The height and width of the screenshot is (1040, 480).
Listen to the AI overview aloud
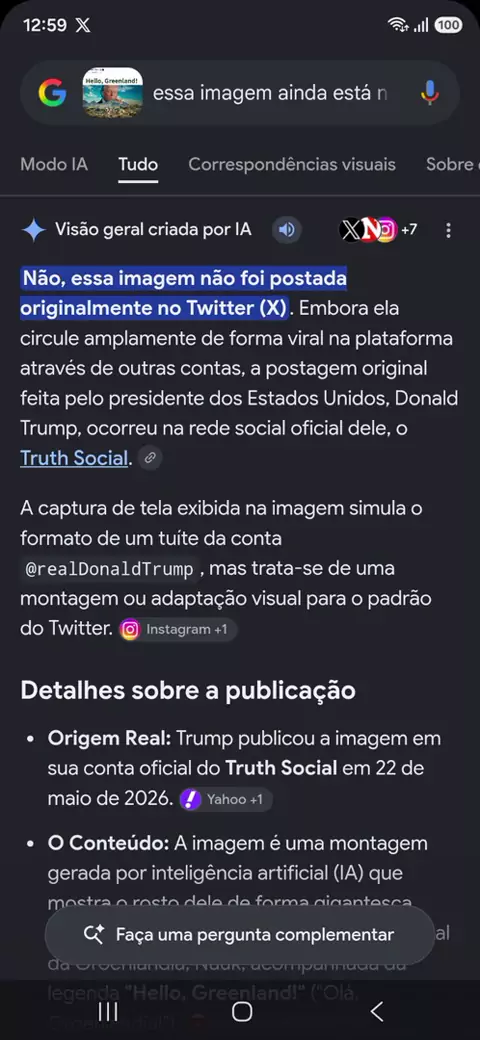coord(286,230)
